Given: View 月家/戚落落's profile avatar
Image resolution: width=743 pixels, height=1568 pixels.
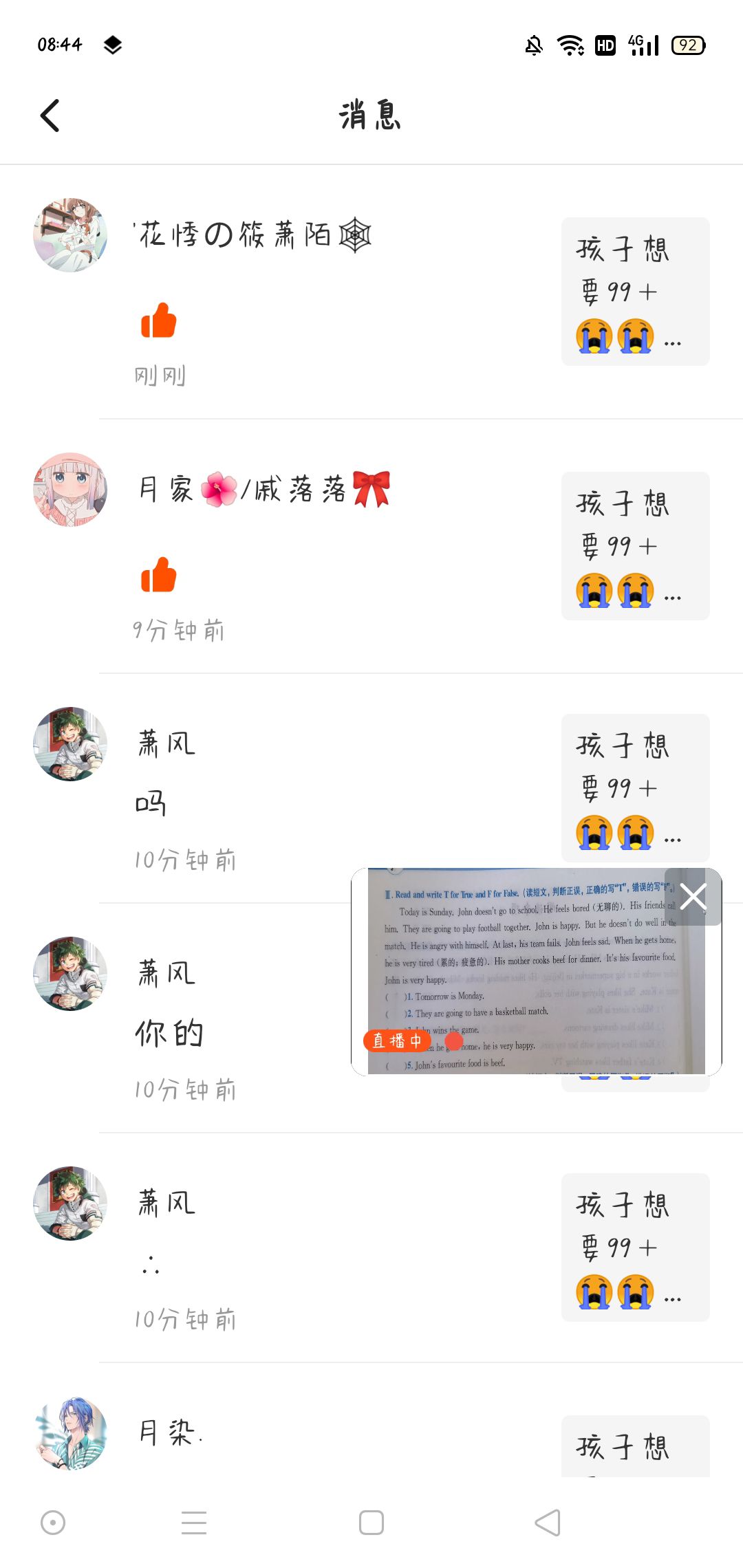Looking at the screenshot, I should click(70, 489).
